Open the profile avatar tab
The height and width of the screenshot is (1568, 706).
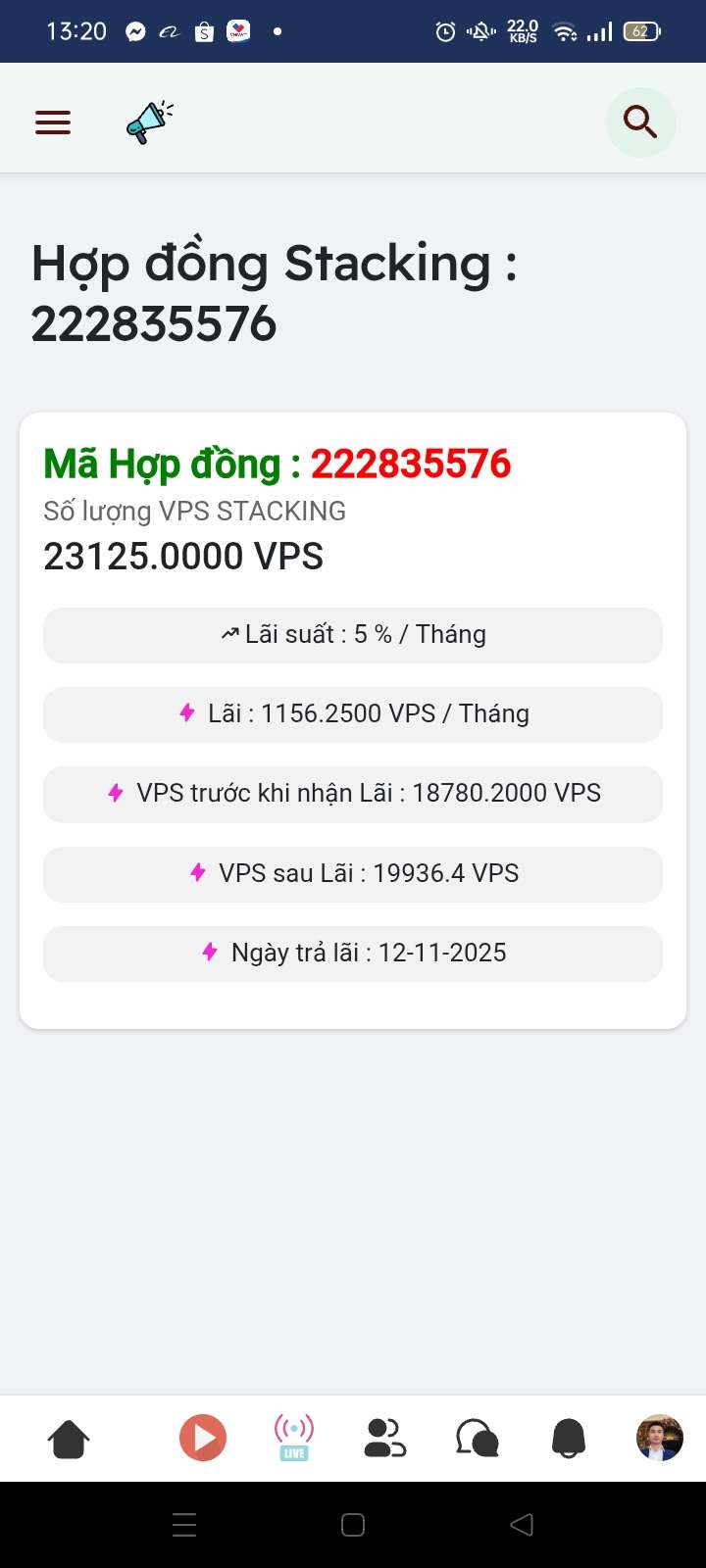point(659,1439)
